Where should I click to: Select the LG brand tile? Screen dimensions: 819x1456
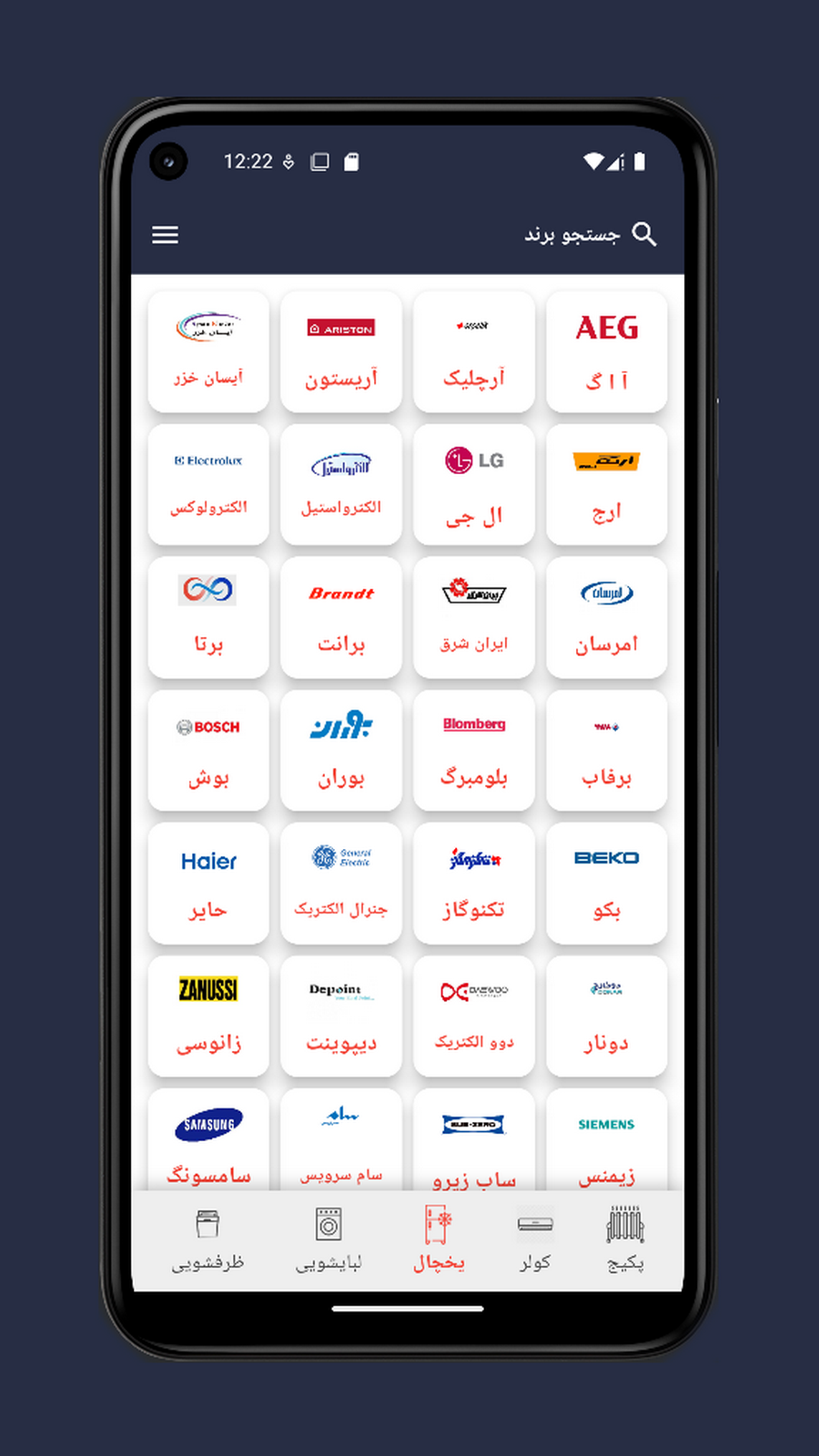(473, 484)
